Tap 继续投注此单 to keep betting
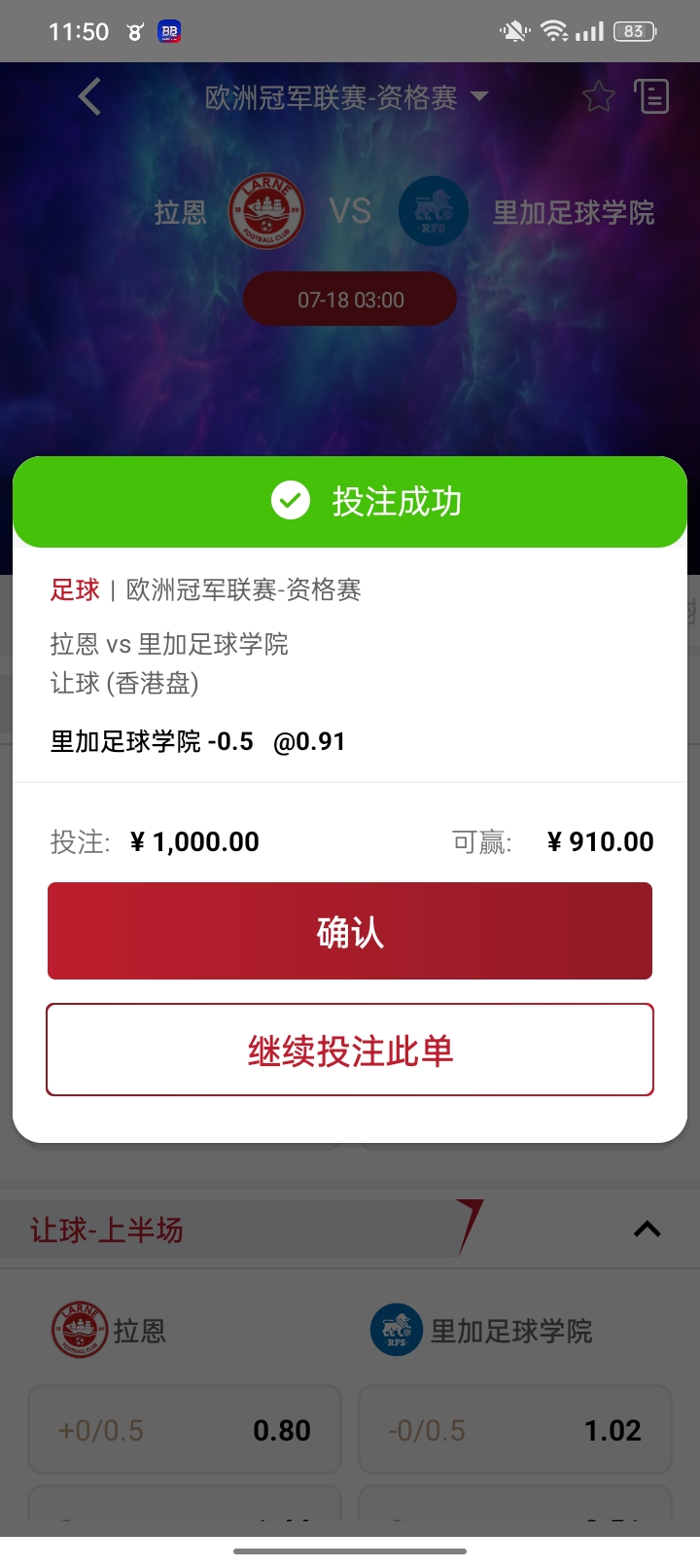Screen dimensions: 700x1568 pos(350,1050)
